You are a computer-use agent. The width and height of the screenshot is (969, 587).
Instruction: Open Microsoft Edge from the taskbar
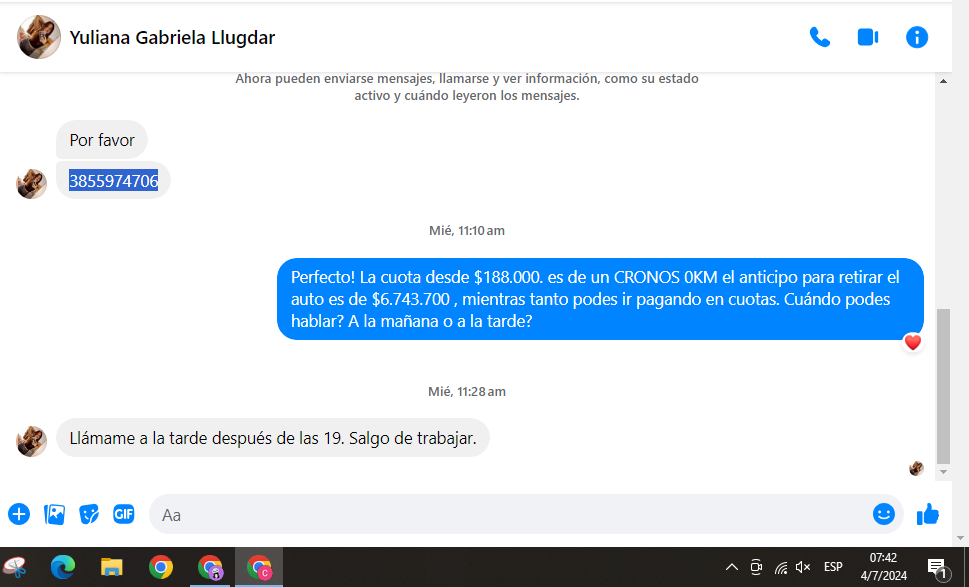tap(63, 567)
